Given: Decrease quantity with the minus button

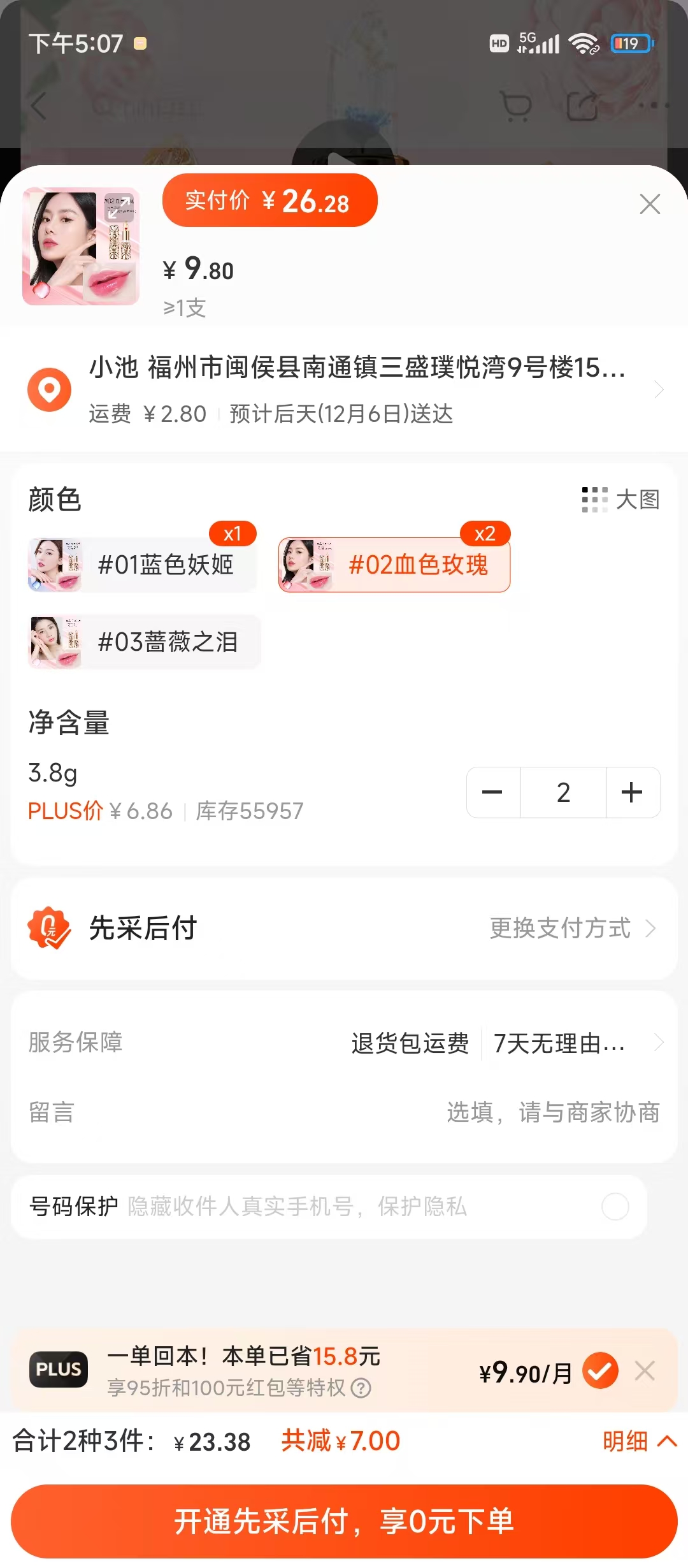Looking at the screenshot, I should tap(492, 792).
